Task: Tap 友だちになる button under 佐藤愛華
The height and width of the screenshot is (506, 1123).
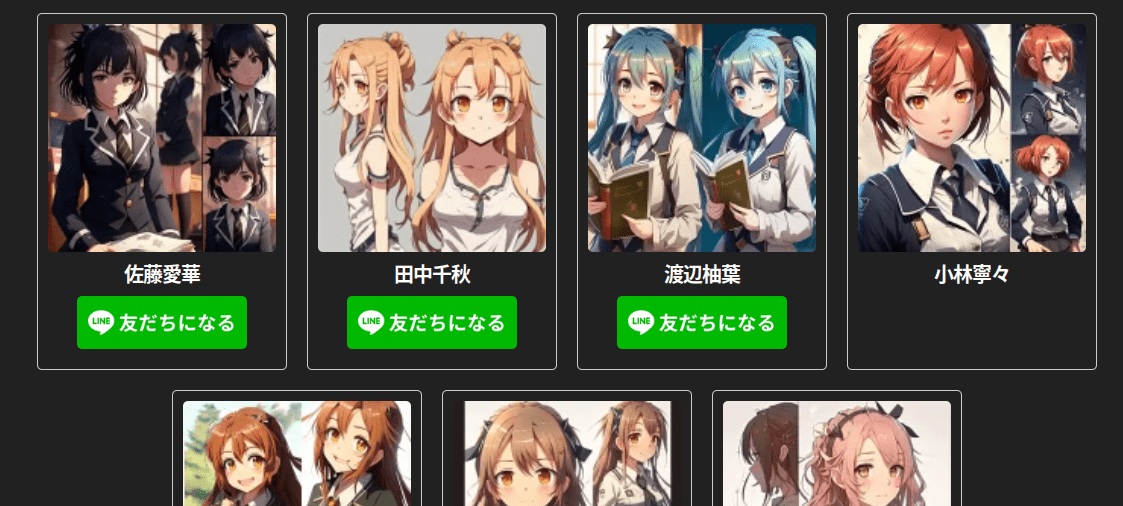Action: (162, 323)
